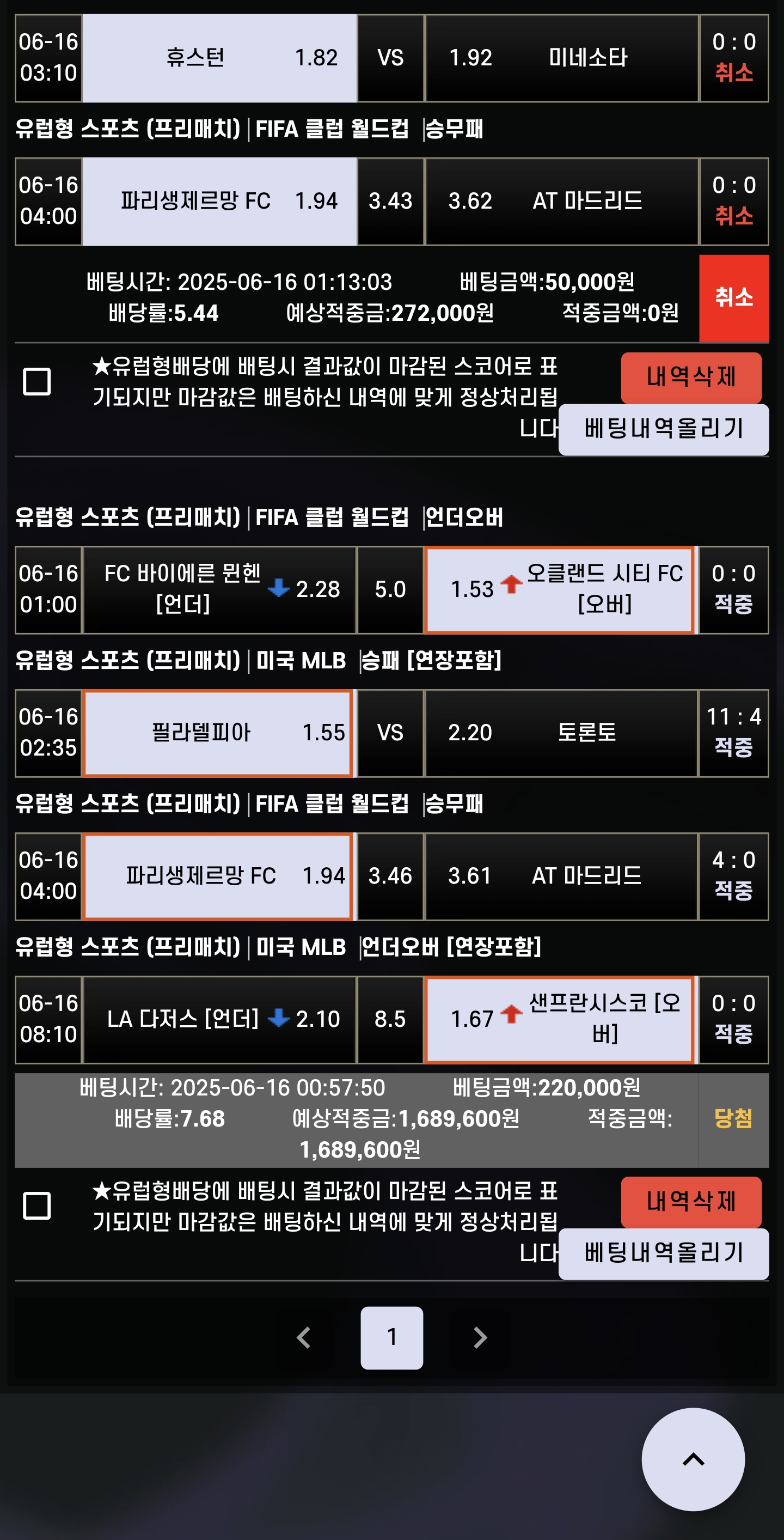Tap the red 취소 button on the 50,000원 bet
The height and width of the screenshot is (1540, 784).
point(733,298)
